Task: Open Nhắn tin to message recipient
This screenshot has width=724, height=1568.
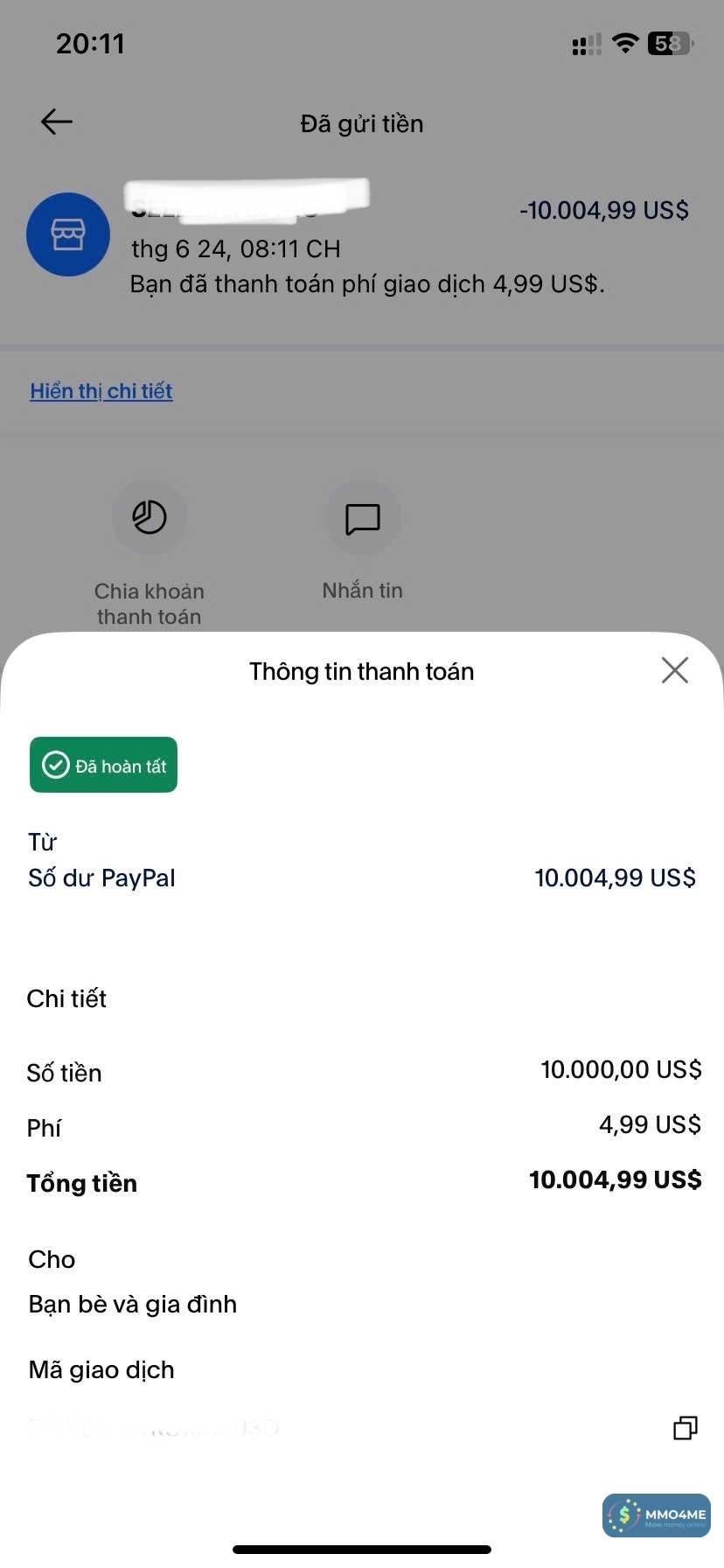Action: point(362,518)
